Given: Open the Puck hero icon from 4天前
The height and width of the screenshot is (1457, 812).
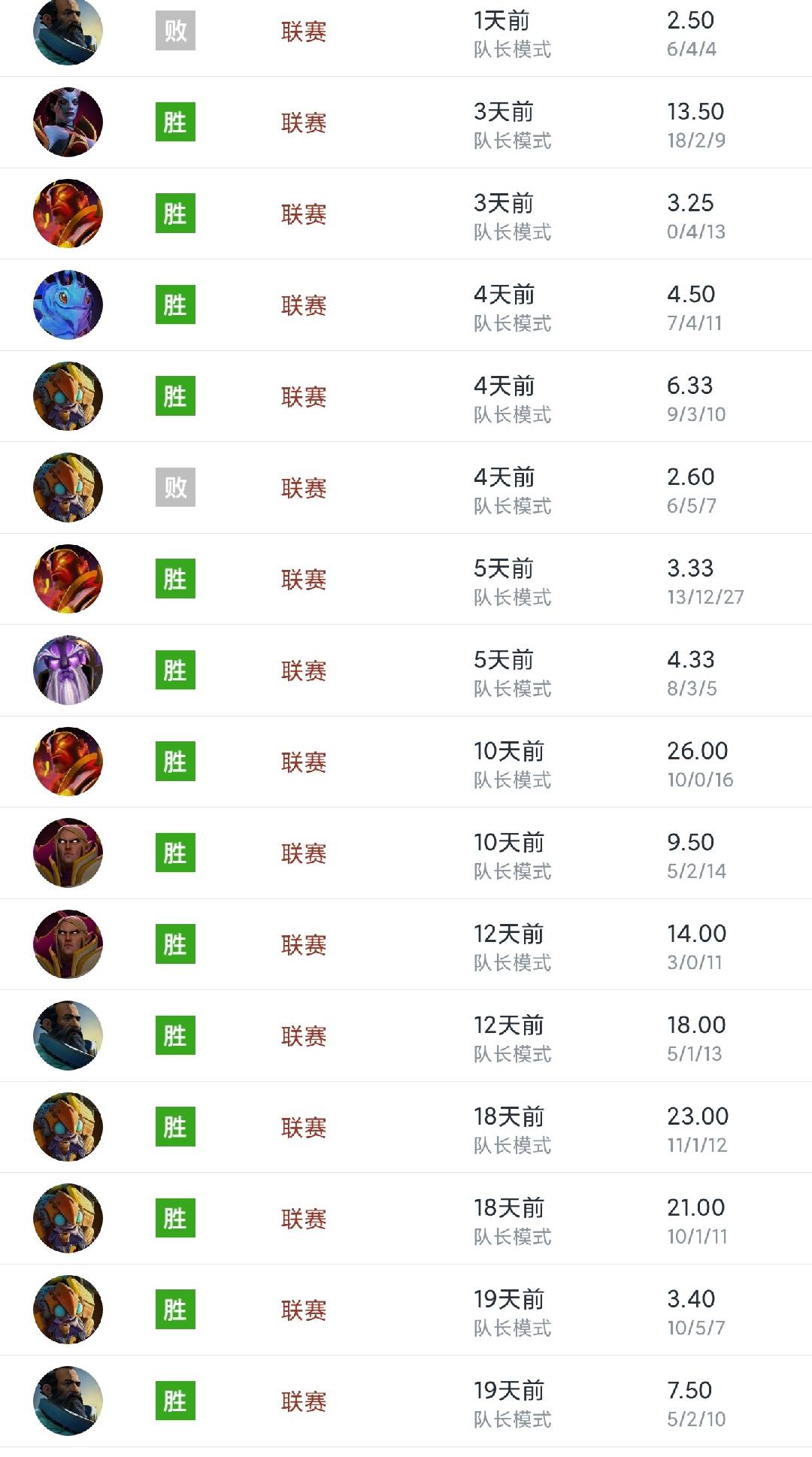Looking at the screenshot, I should (x=68, y=304).
